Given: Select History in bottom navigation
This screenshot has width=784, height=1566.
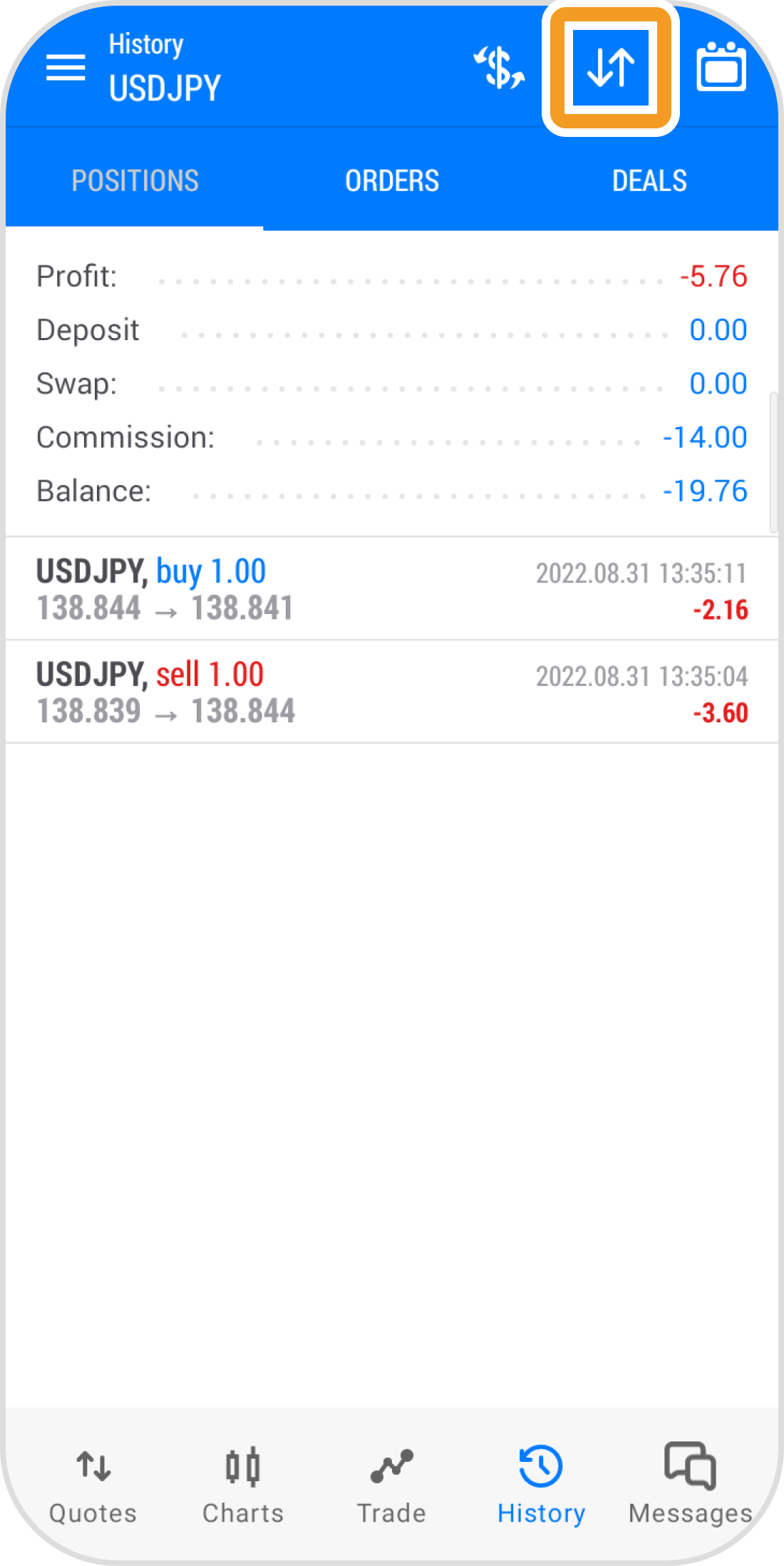Looking at the screenshot, I should (541, 1485).
